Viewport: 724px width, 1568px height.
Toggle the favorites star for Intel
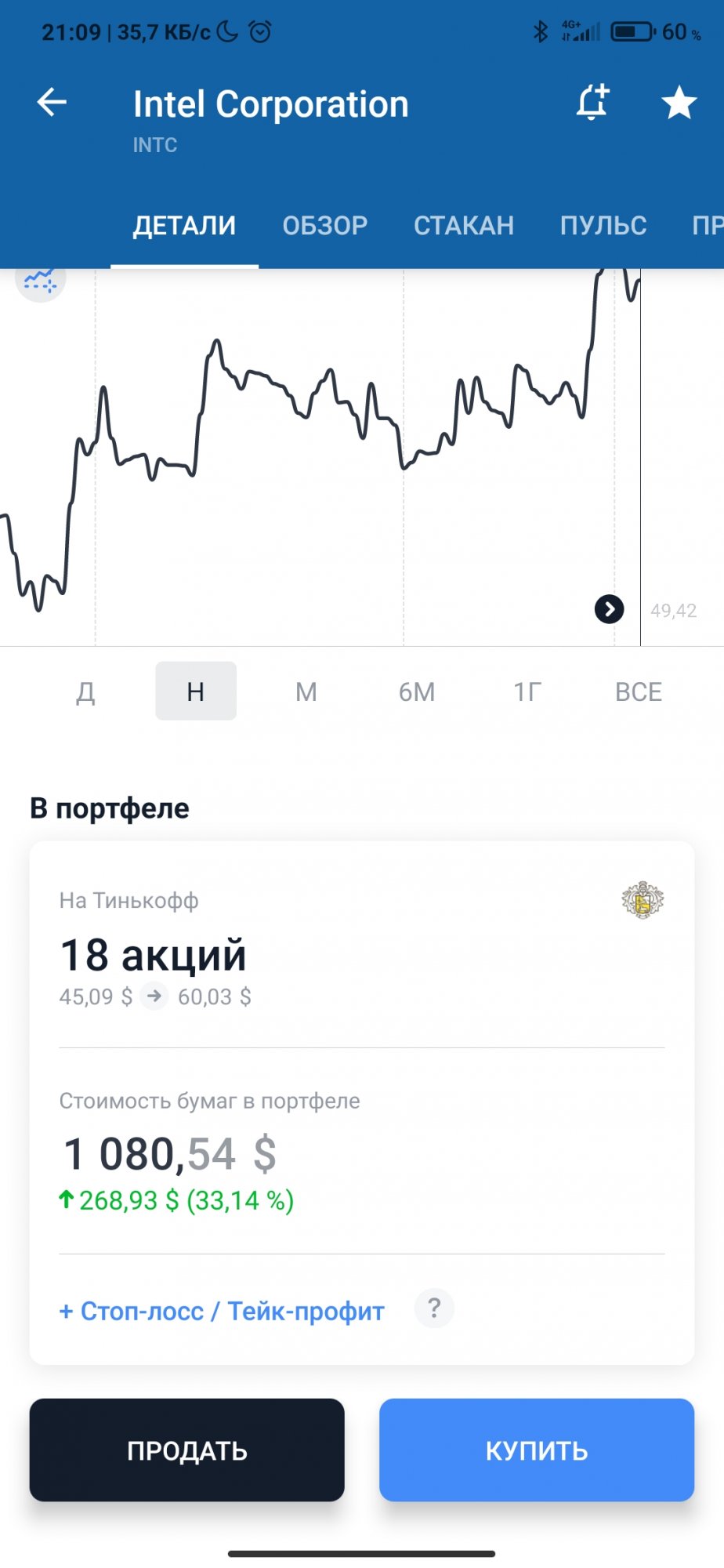679,103
